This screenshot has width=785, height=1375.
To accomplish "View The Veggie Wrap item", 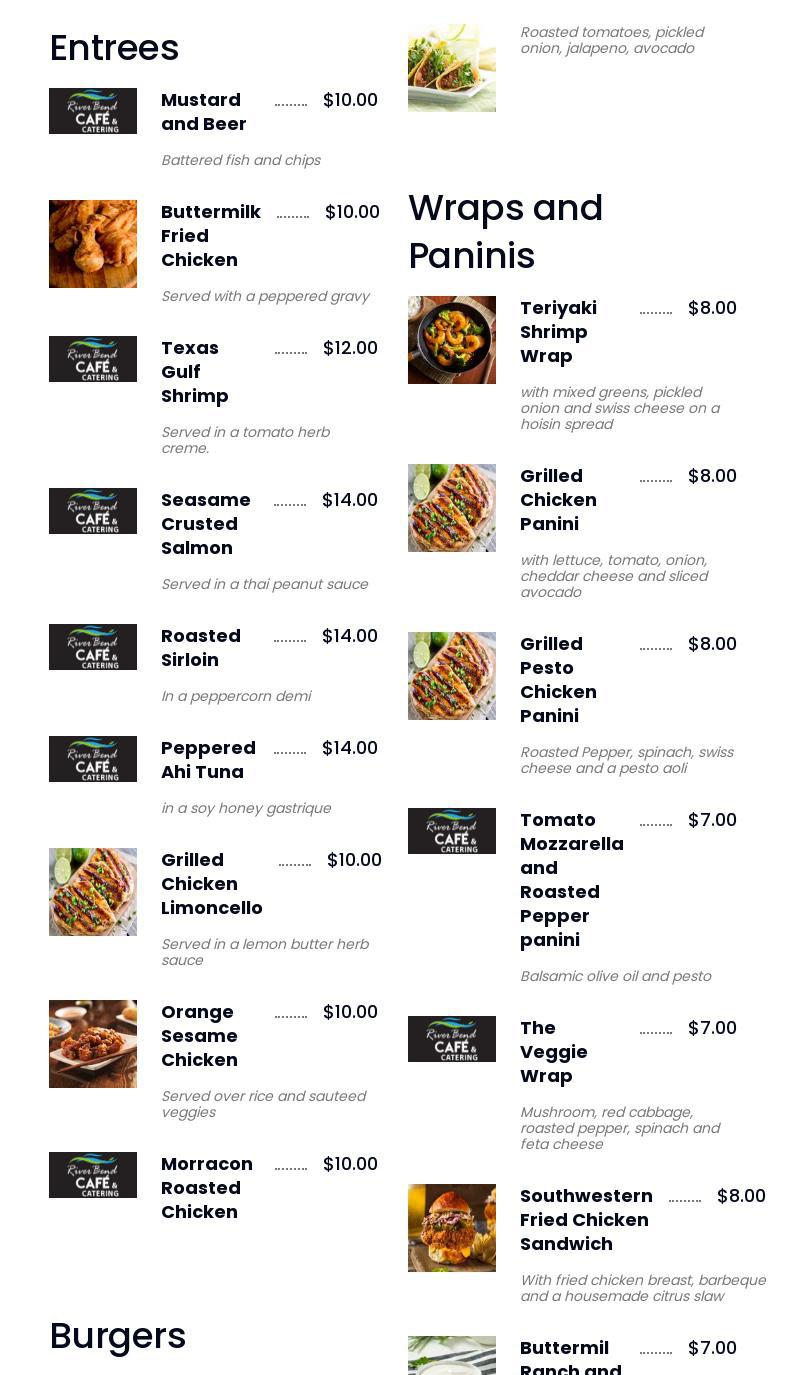I will click(x=553, y=1052).
